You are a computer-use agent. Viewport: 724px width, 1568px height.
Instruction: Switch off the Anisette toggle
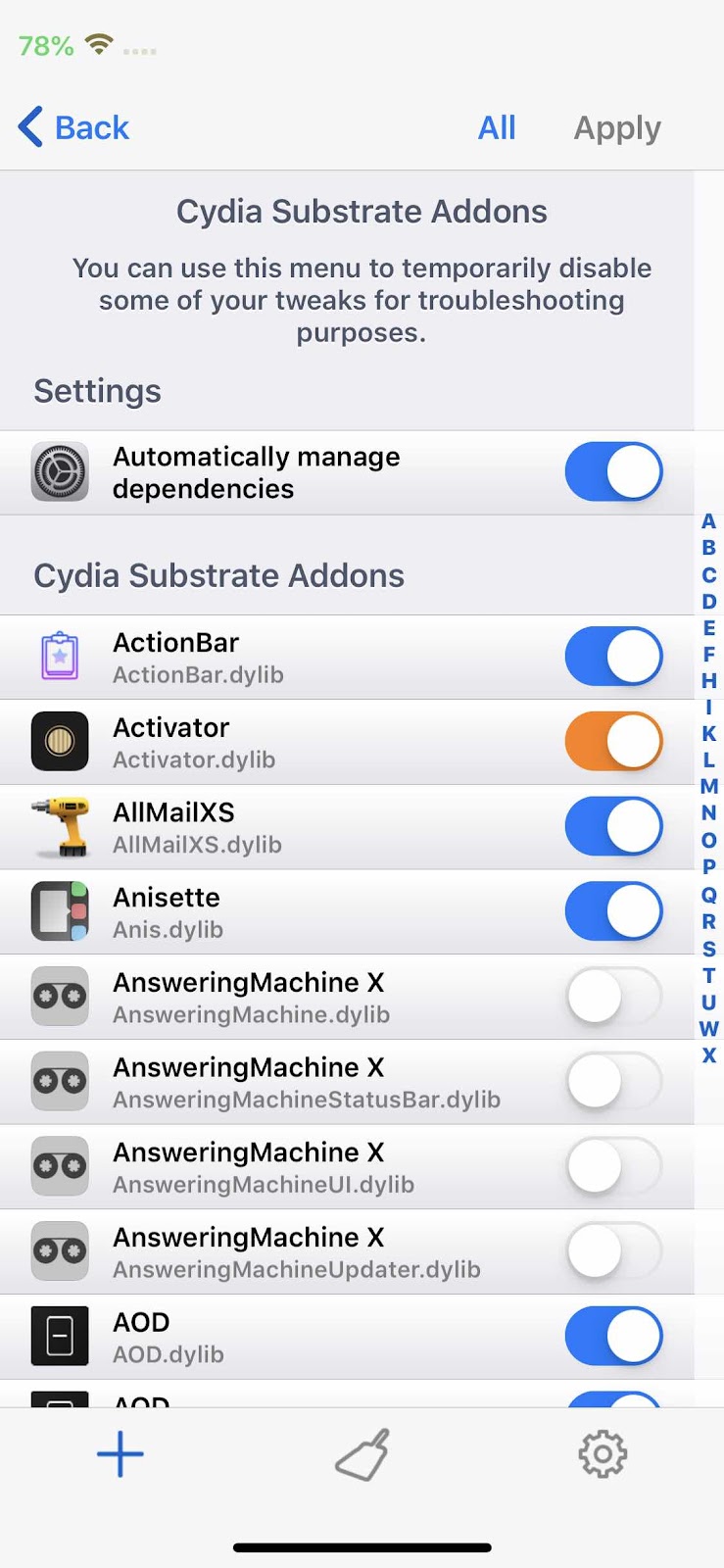613,911
